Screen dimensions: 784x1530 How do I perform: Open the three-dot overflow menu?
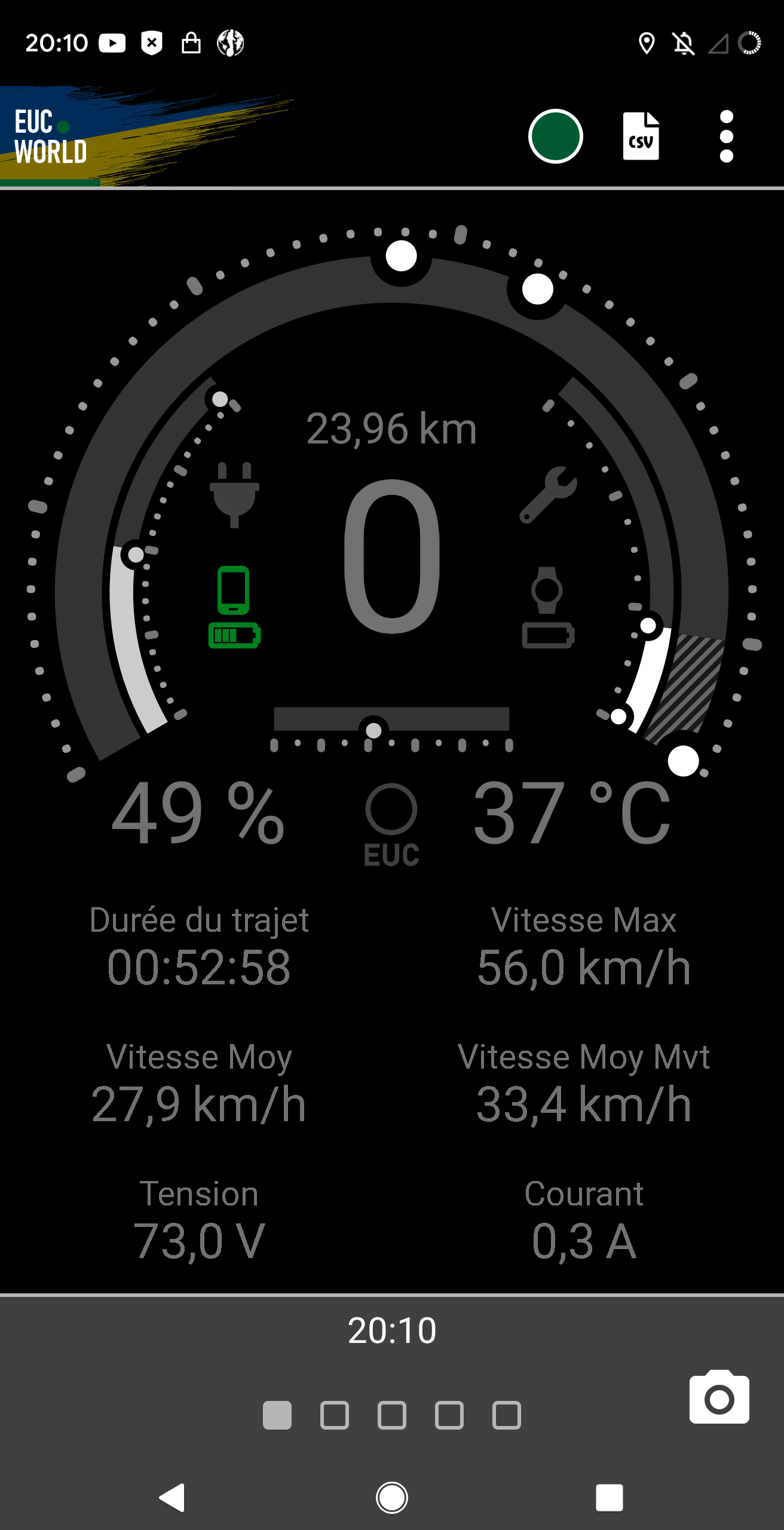(x=726, y=136)
